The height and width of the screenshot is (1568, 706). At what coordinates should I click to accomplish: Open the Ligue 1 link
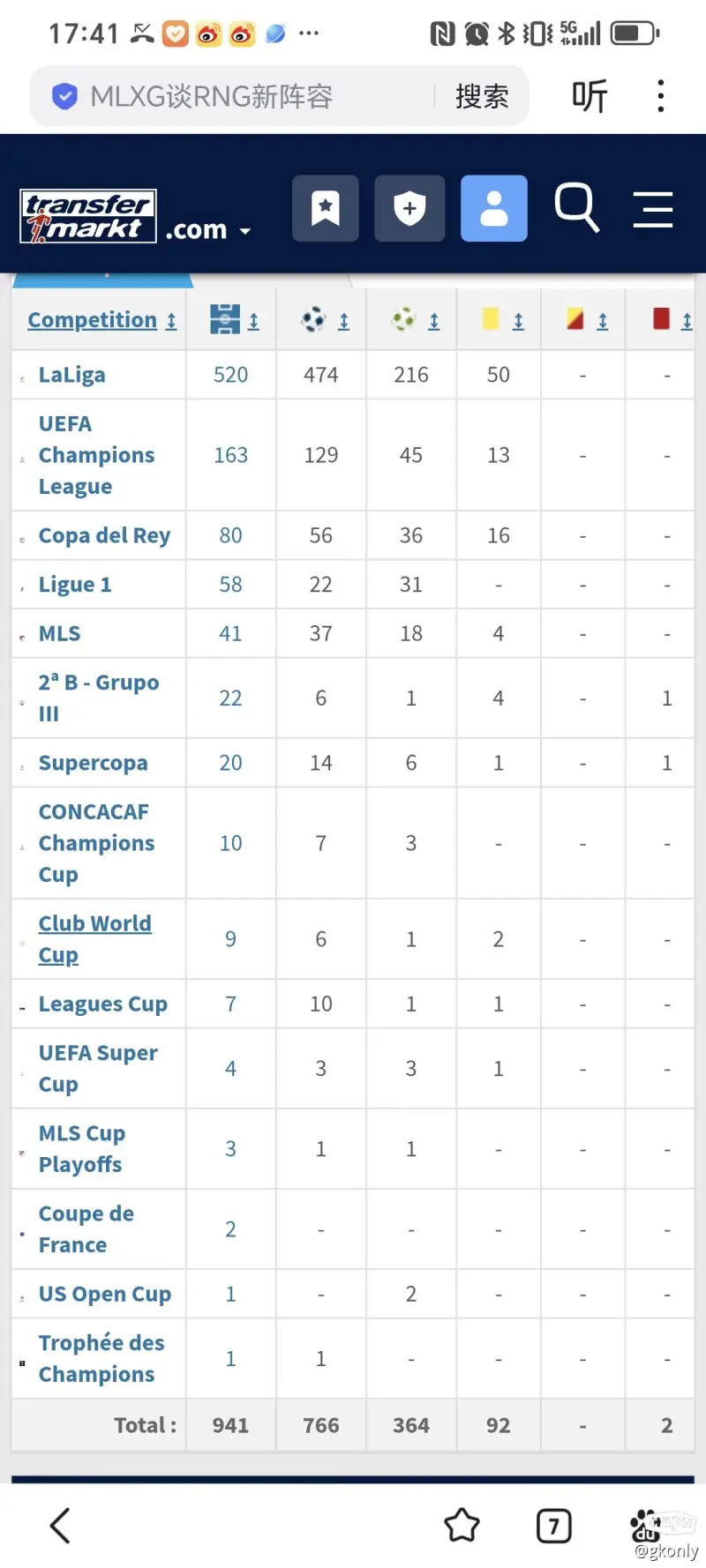point(75,585)
